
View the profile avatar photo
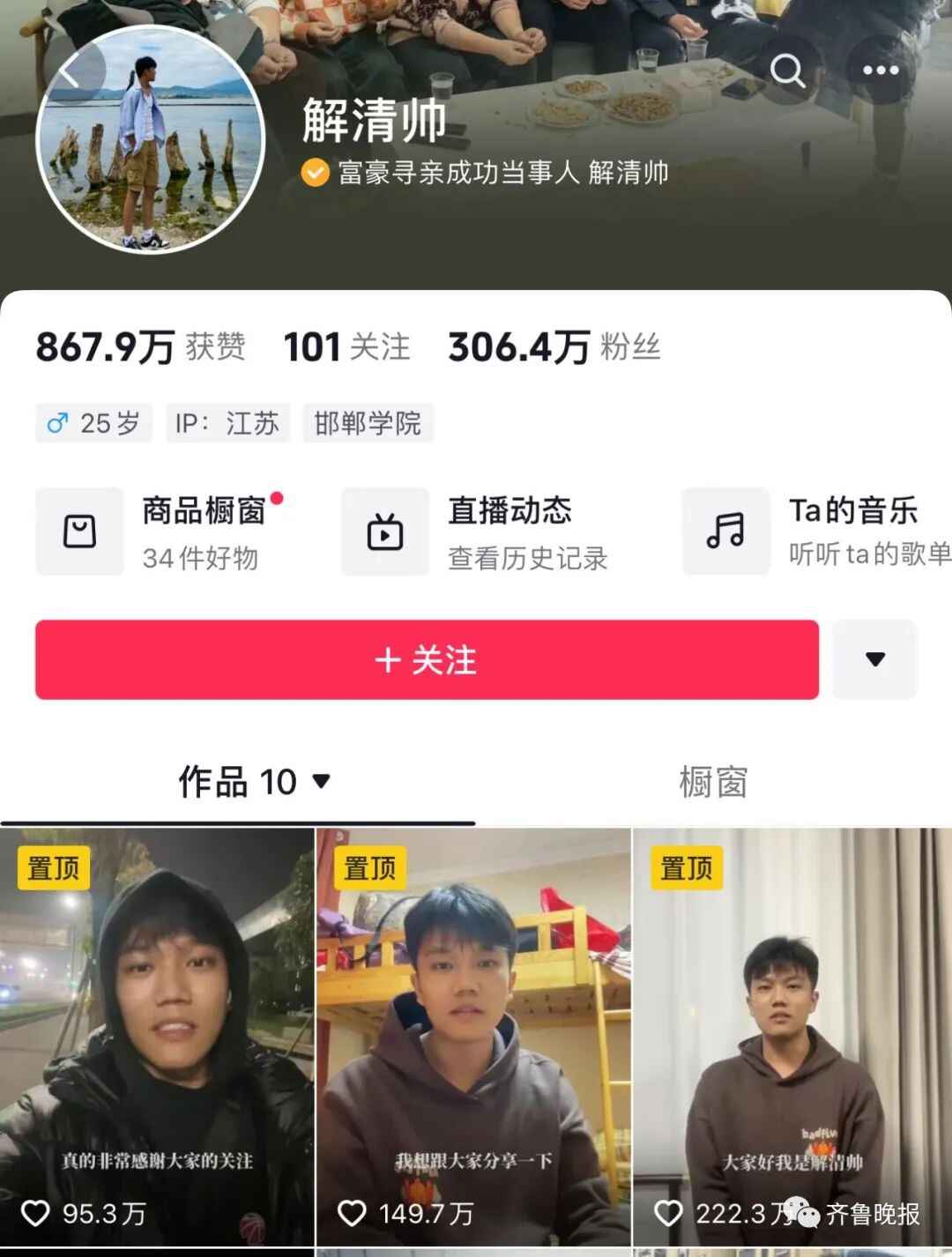150,141
